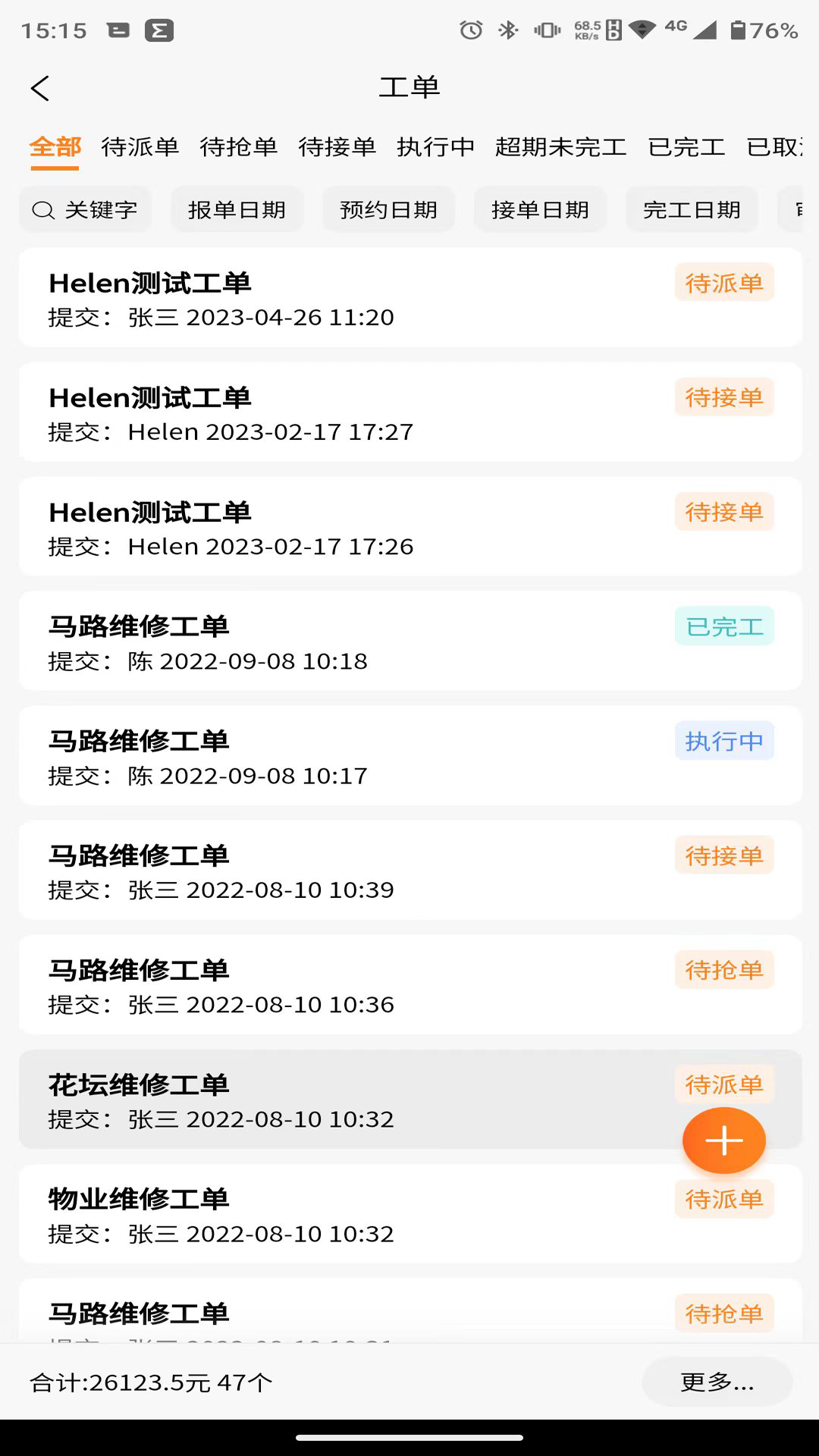Screen dimensions: 819x1456
Task: Switch to the 超期未完工 tab
Action: [560, 148]
